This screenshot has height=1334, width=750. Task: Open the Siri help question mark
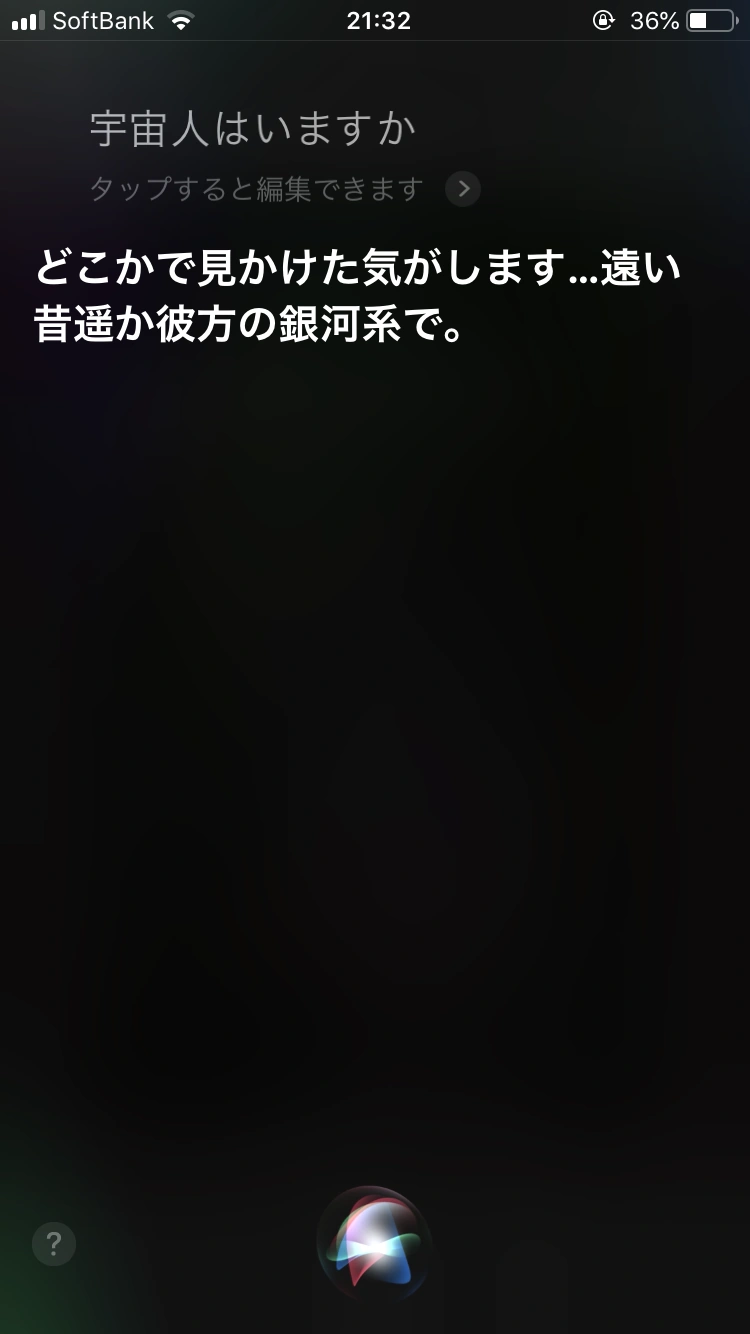(x=54, y=1244)
